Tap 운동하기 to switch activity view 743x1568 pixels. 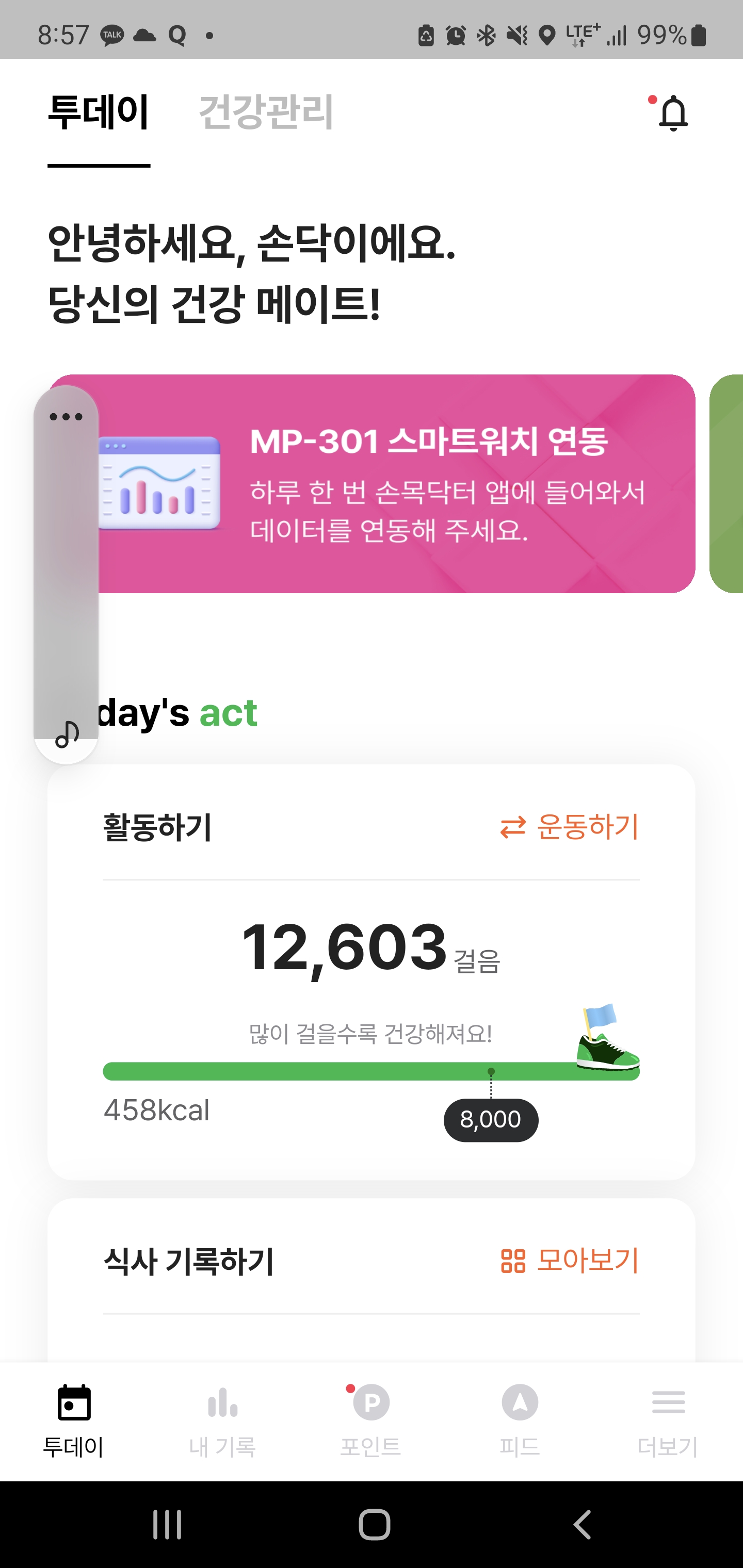point(570,827)
